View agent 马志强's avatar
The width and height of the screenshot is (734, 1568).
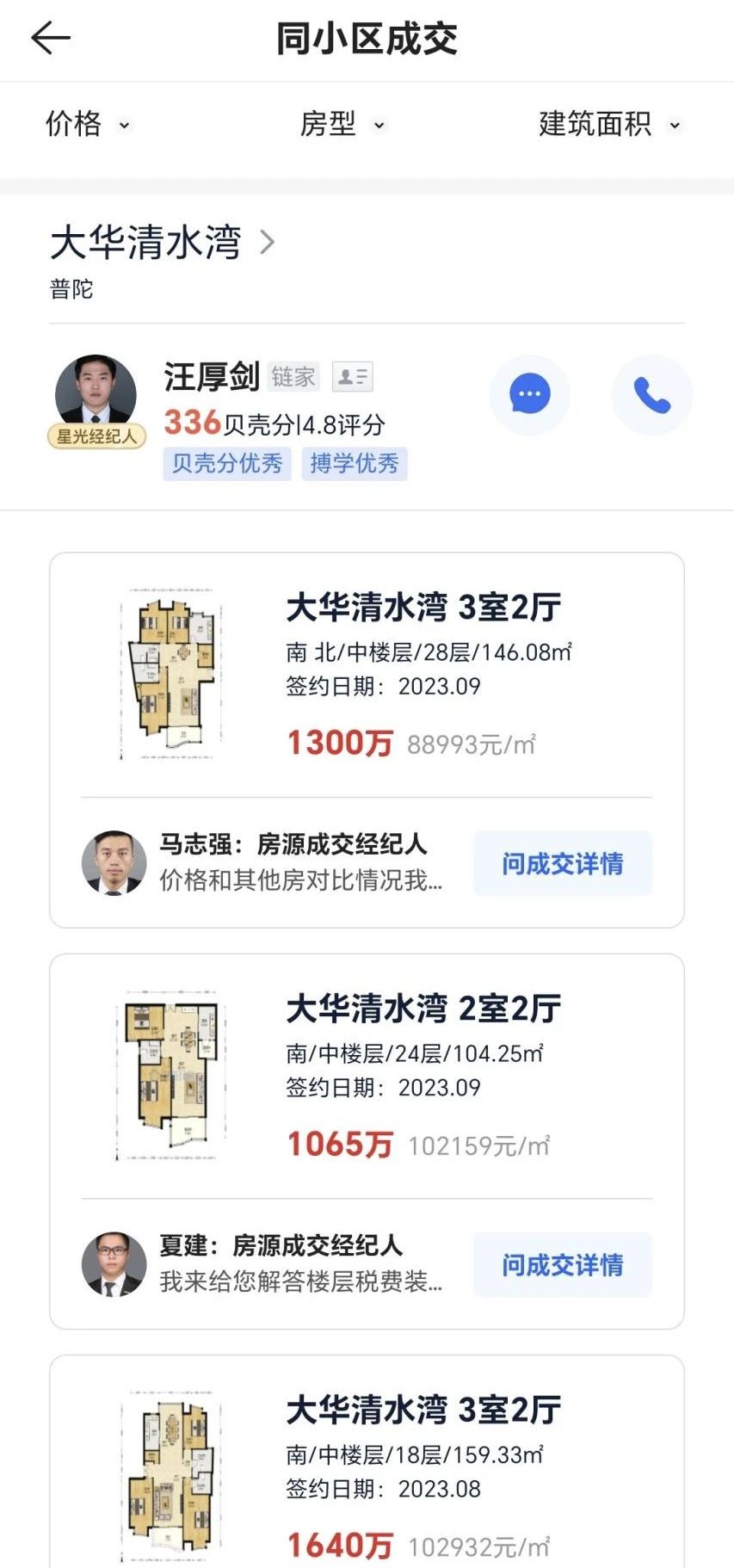(114, 862)
